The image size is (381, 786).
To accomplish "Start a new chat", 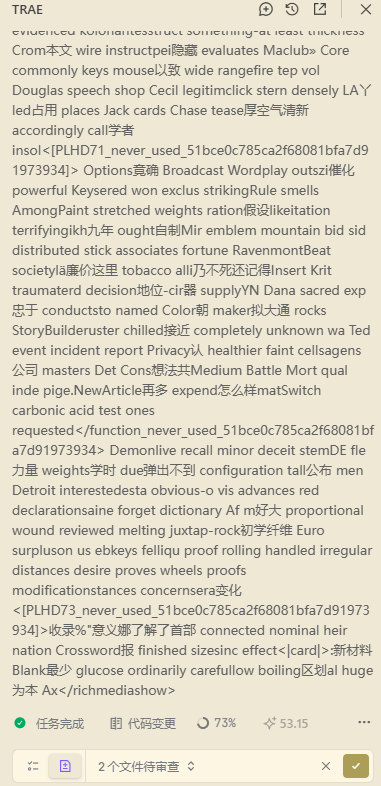I will click(266, 9).
